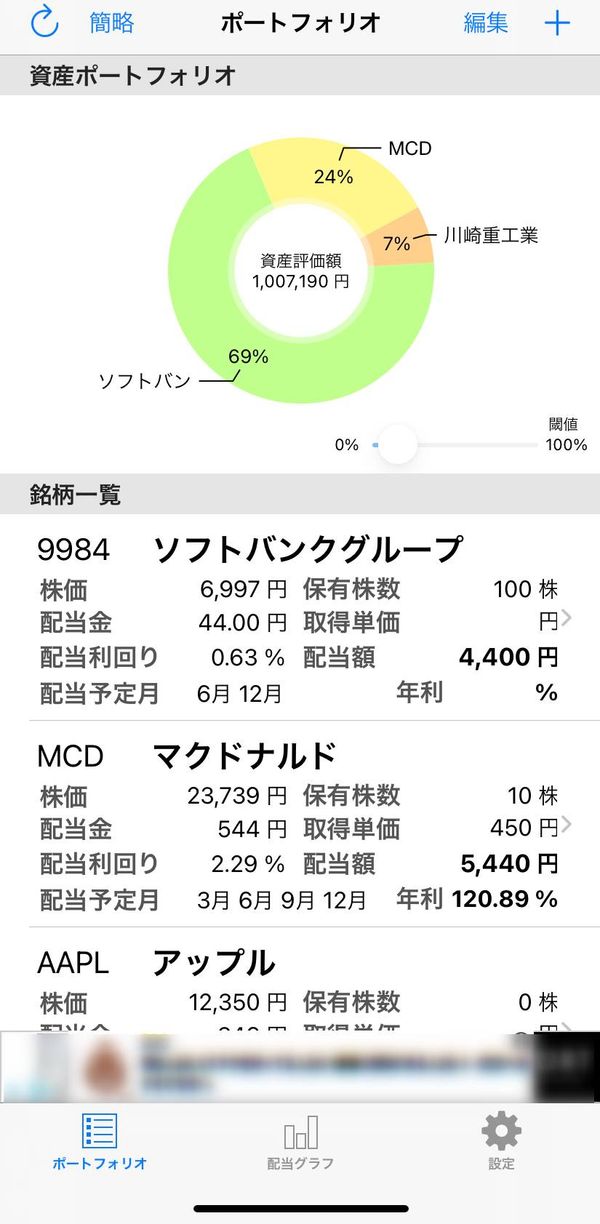Switch to 簡略 simple view
This screenshot has height=1224, width=600.
coord(112,24)
